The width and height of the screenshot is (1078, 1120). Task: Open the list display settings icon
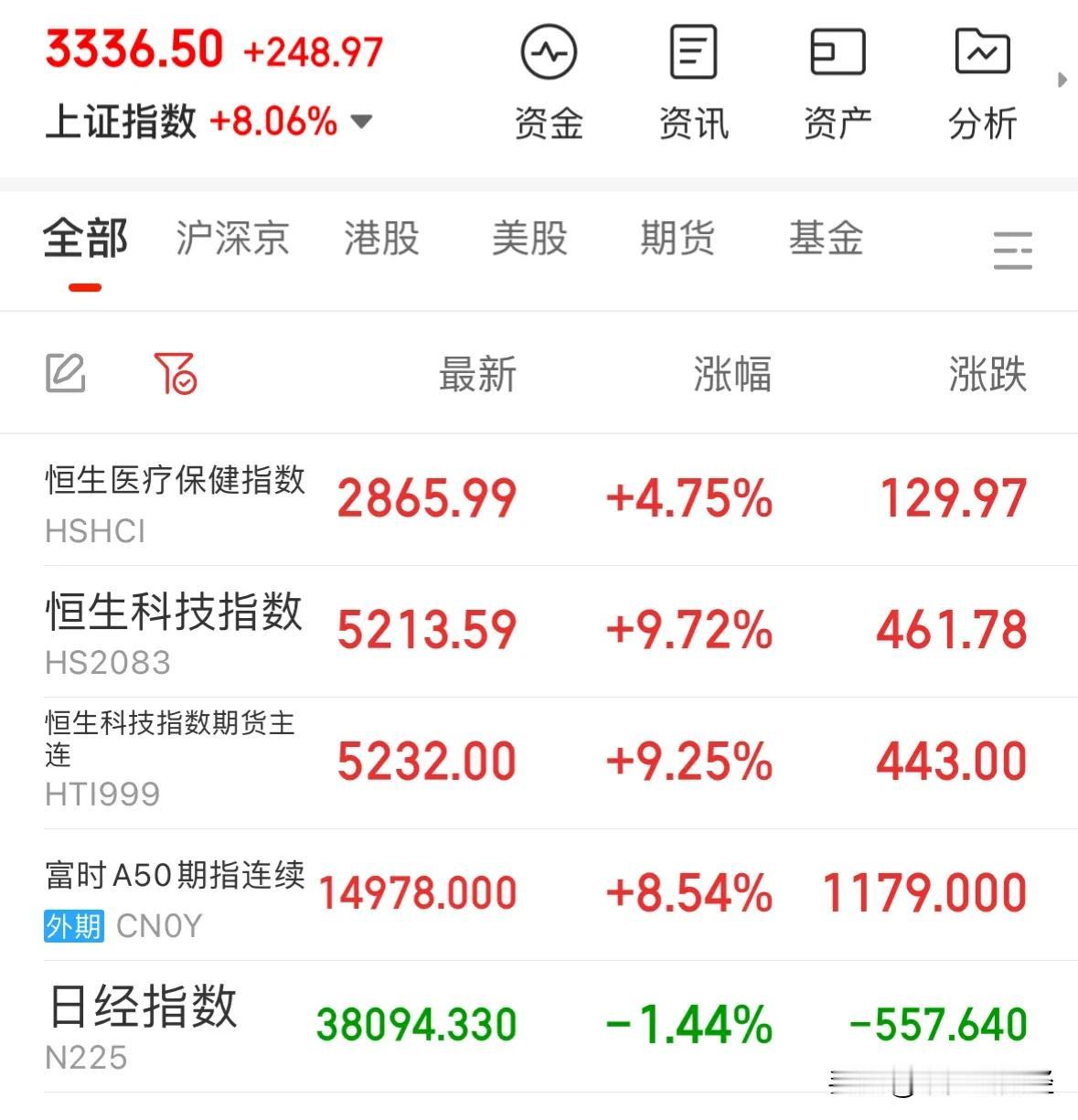(x=1012, y=250)
